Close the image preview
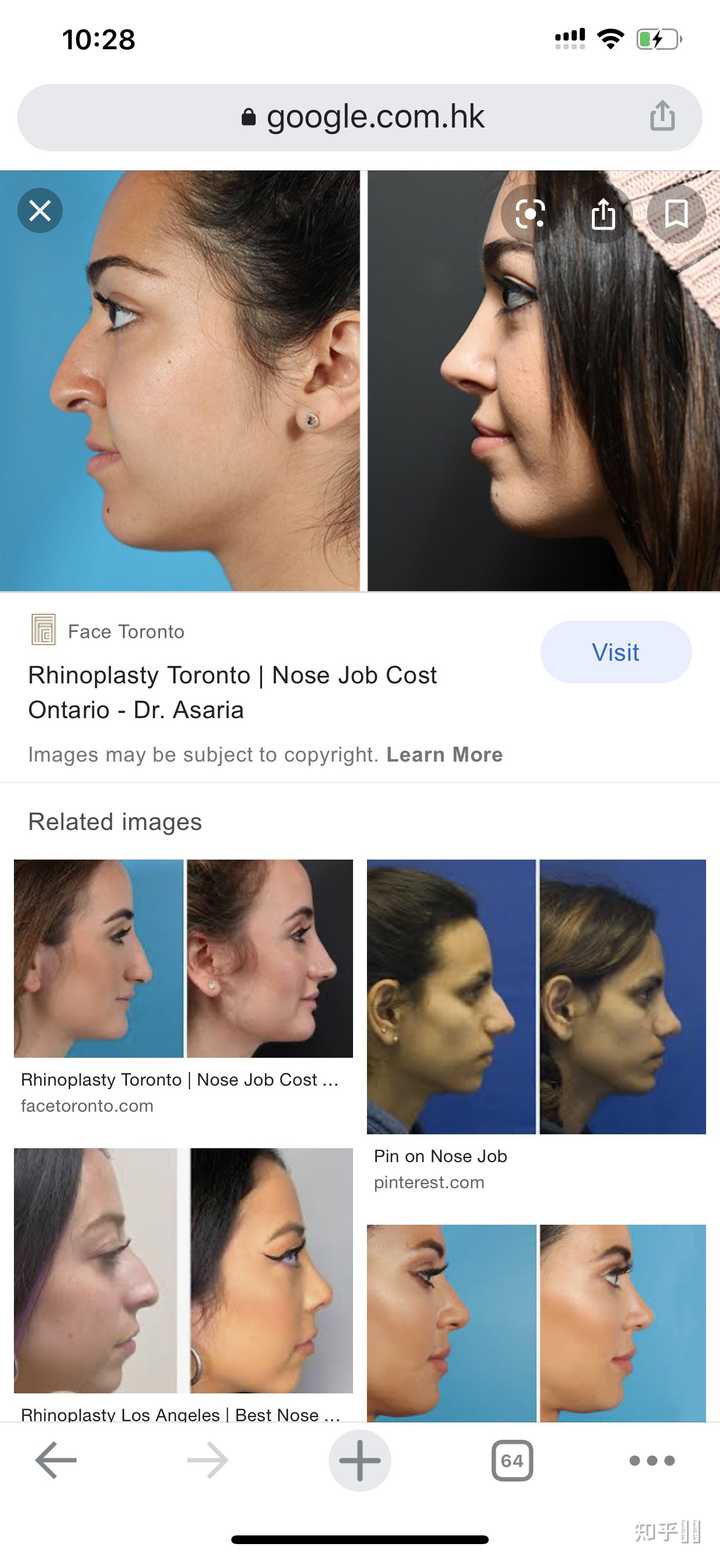Screen dimensions: 720x1558 40,211
